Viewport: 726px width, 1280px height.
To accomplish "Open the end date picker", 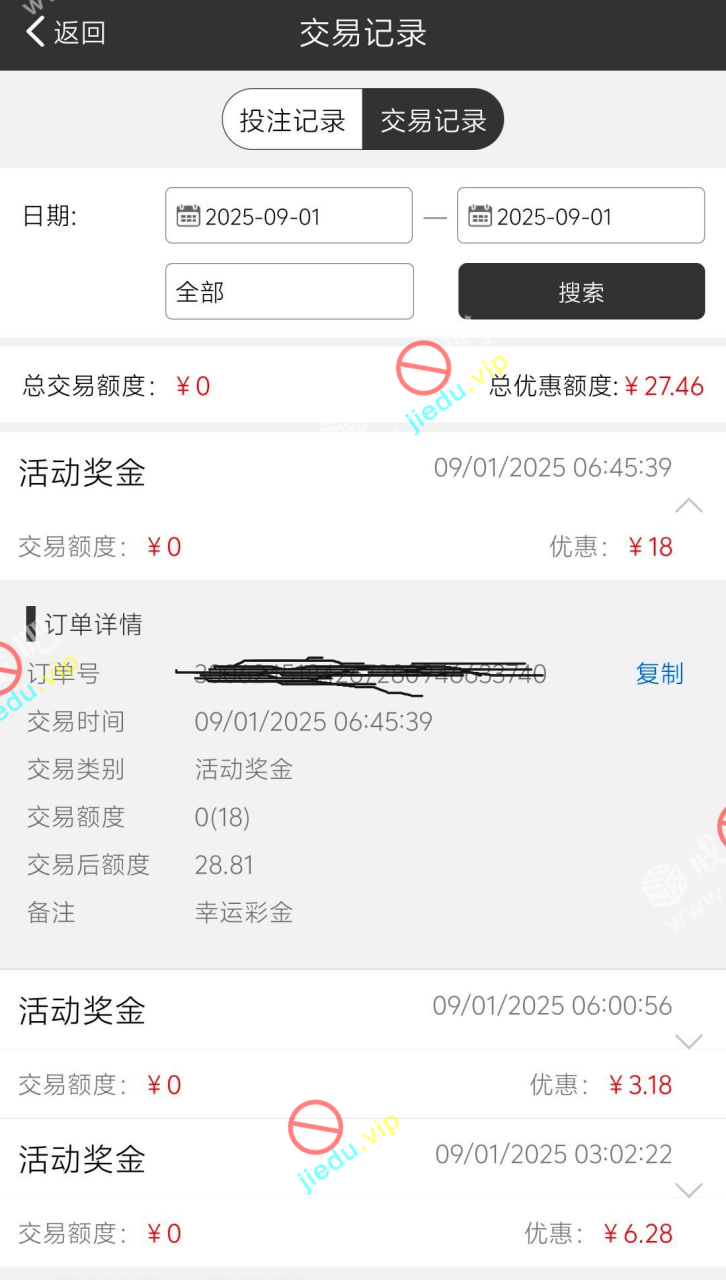I will pyautogui.click(x=580, y=216).
